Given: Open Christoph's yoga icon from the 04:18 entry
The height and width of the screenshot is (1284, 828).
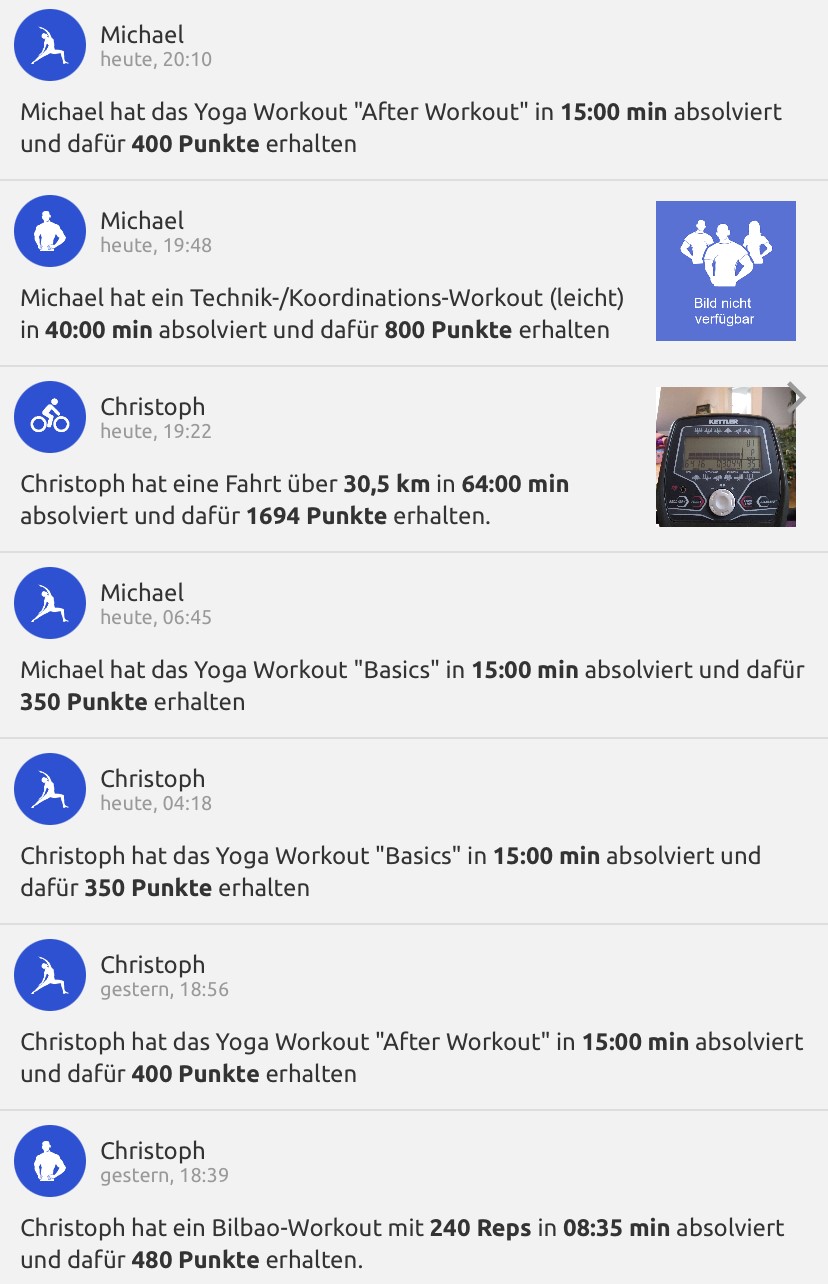Looking at the screenshot, I should click(x=50, y=789).
